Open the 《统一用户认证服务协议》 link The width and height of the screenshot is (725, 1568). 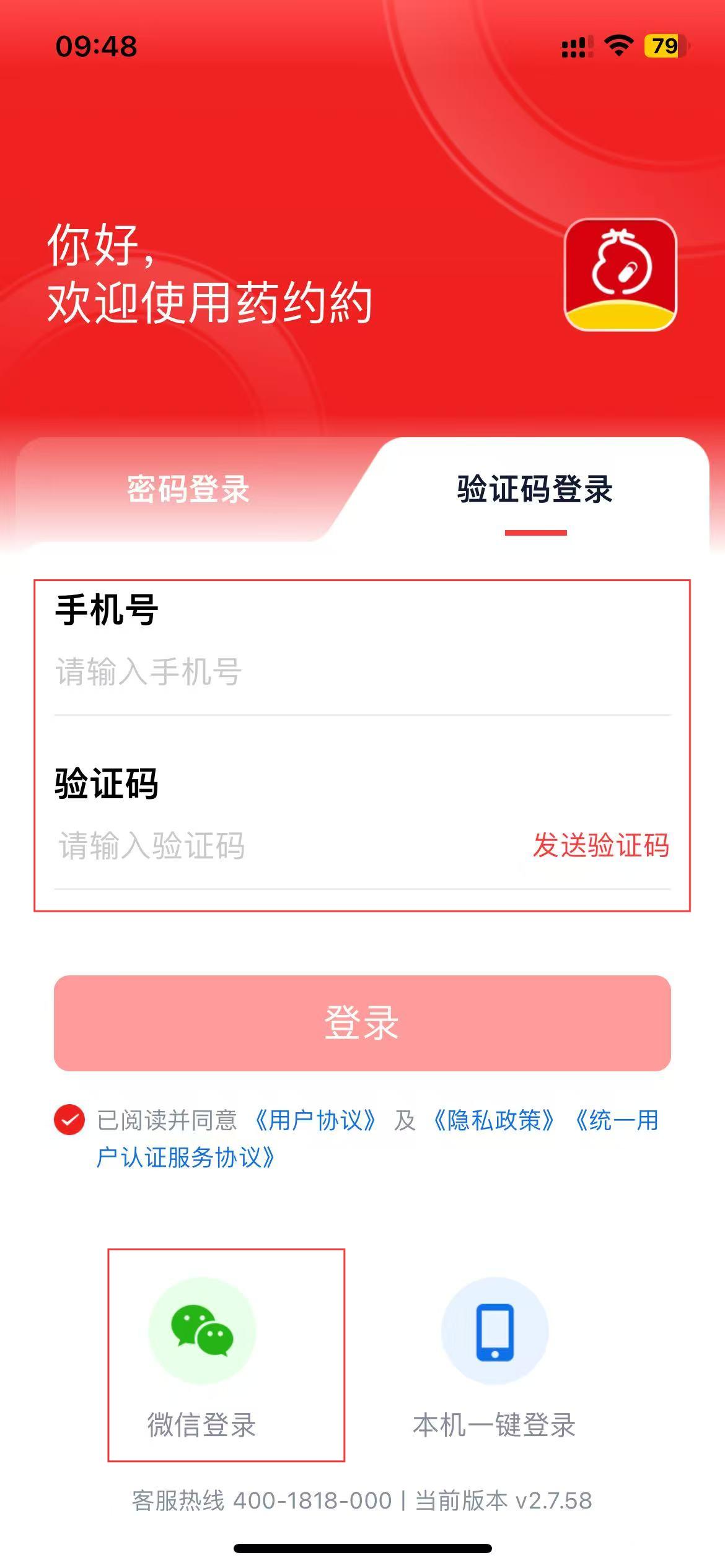click(x=378, y=1138)
